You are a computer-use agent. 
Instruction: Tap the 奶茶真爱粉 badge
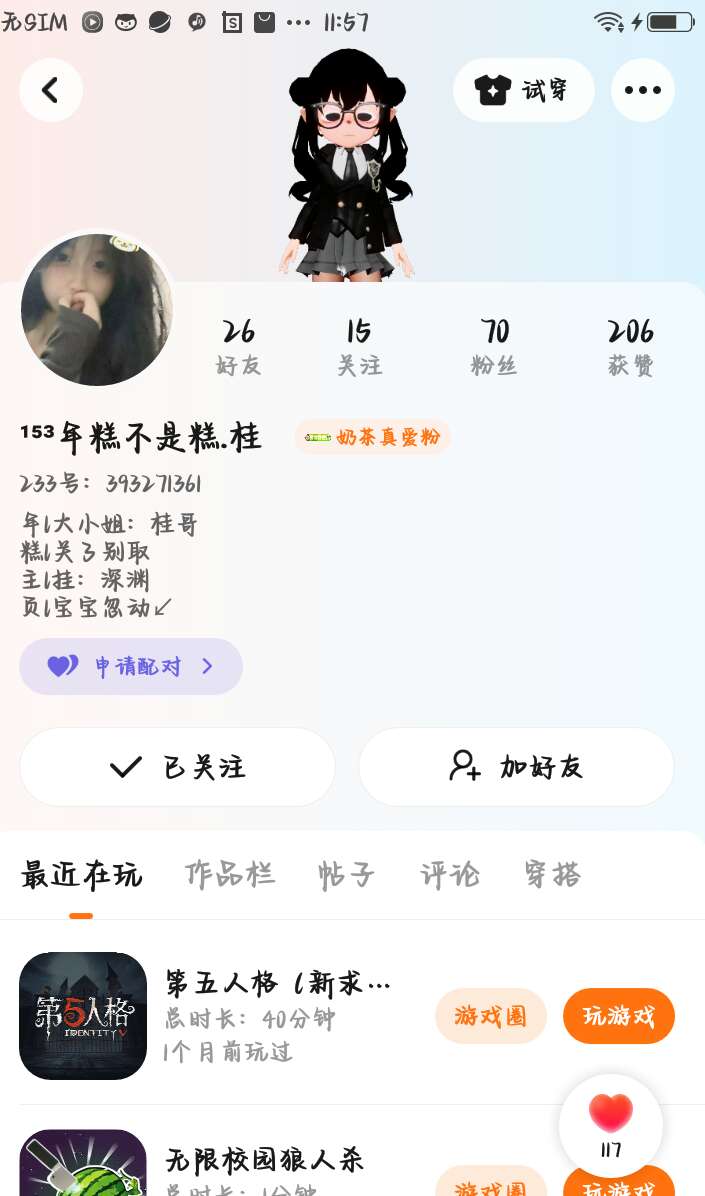click(373, 437)
